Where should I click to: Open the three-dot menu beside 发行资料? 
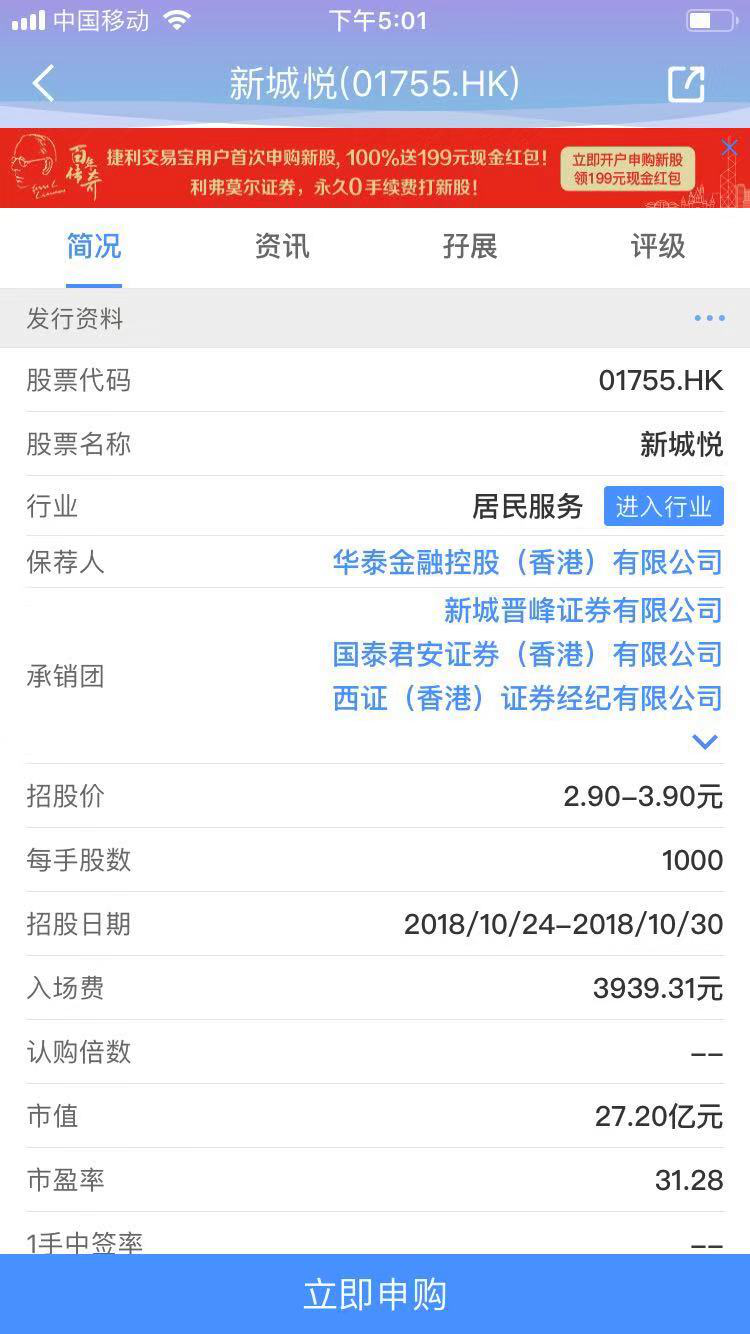709,319
